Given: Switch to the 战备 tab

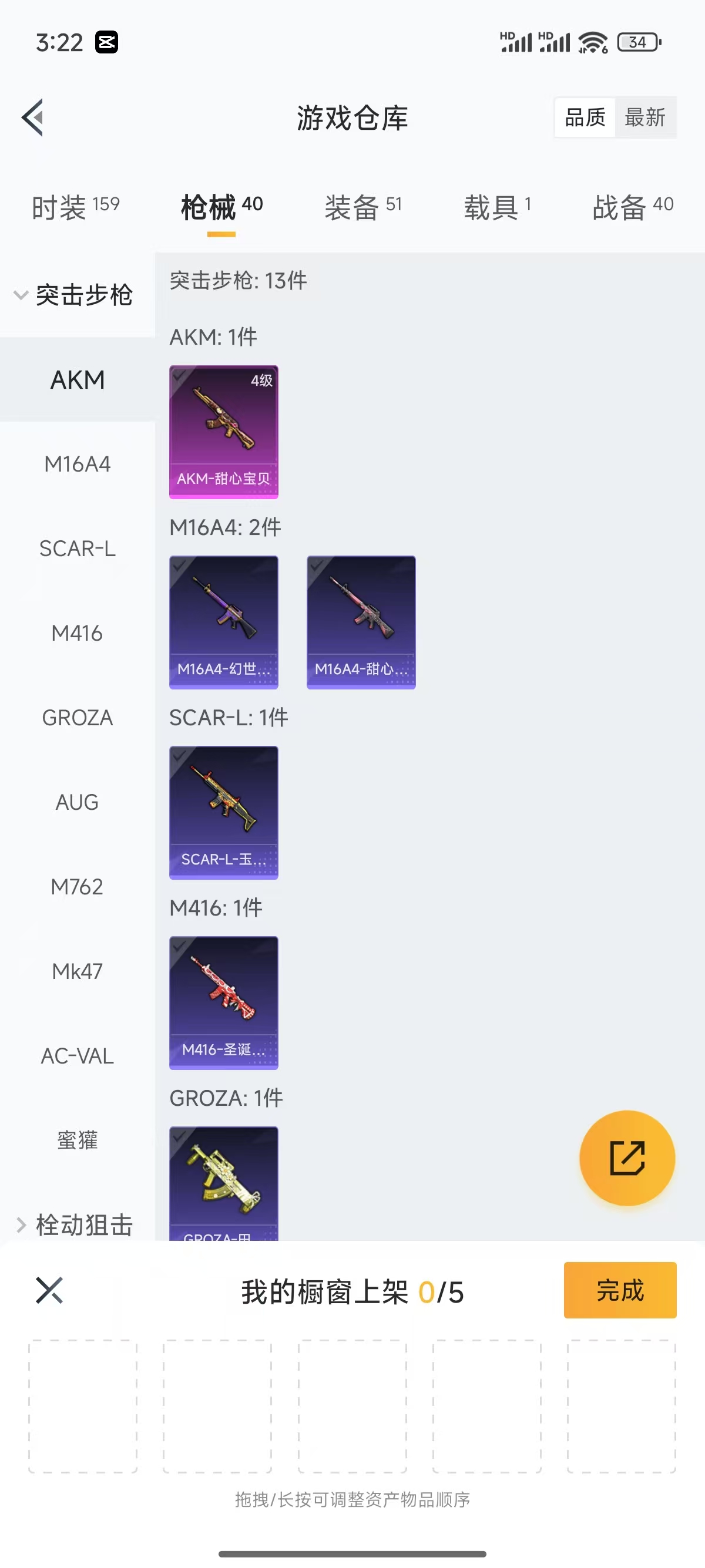Looking at the screenshot, I should click(633, 207).
